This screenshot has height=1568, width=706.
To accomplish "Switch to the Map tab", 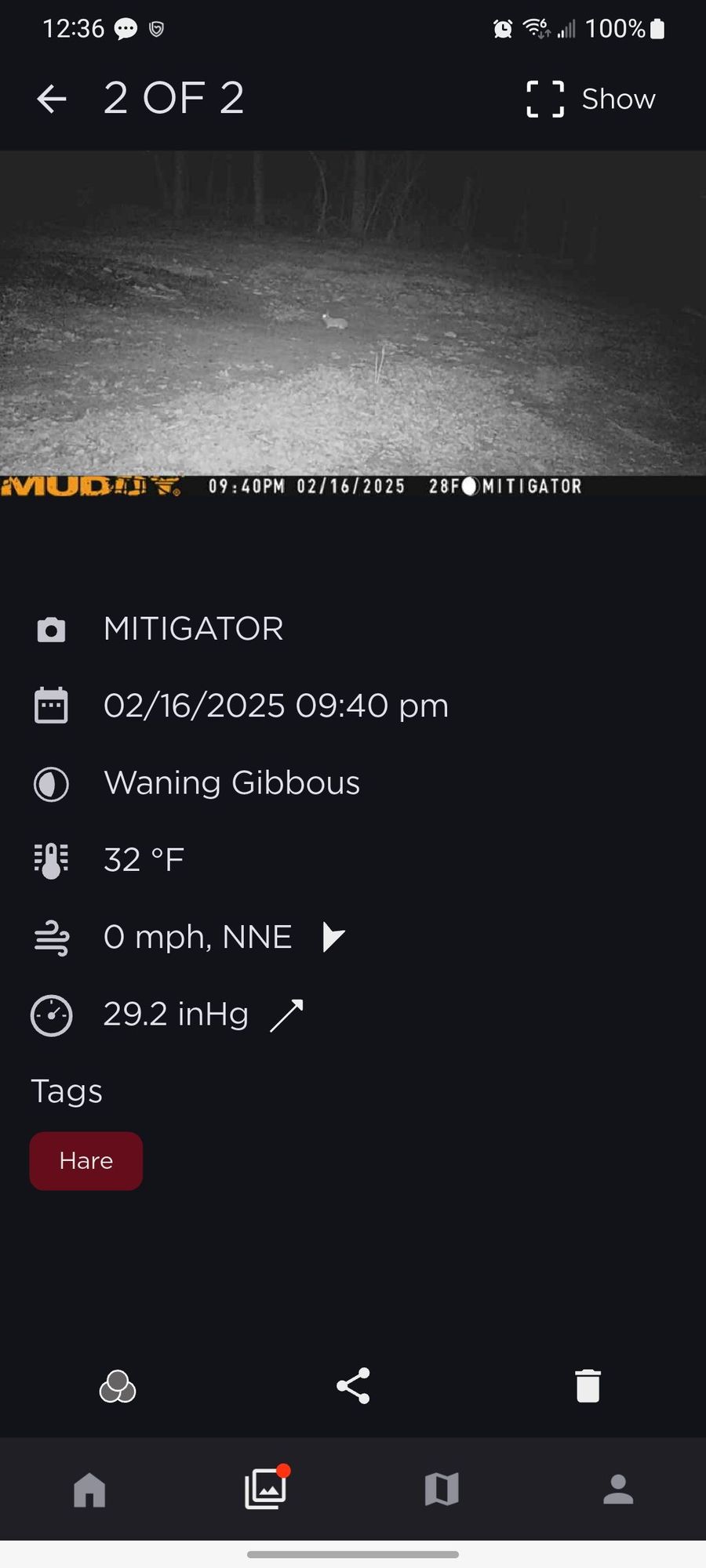I will click(442, 1490).
